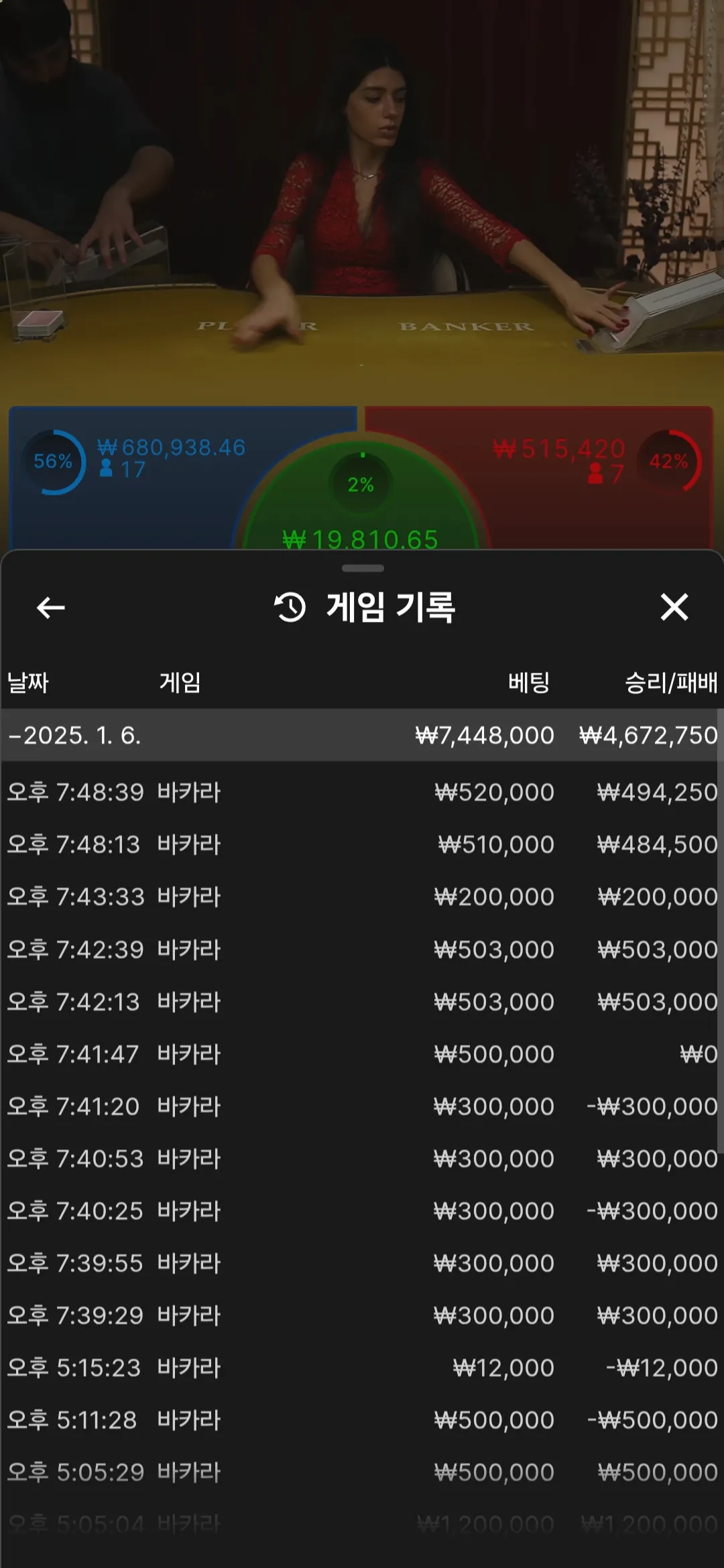Viewport: 724px width, 1568px height.
Task: View the 오후 5:11:28 game details
Action: pos(362,1420)
